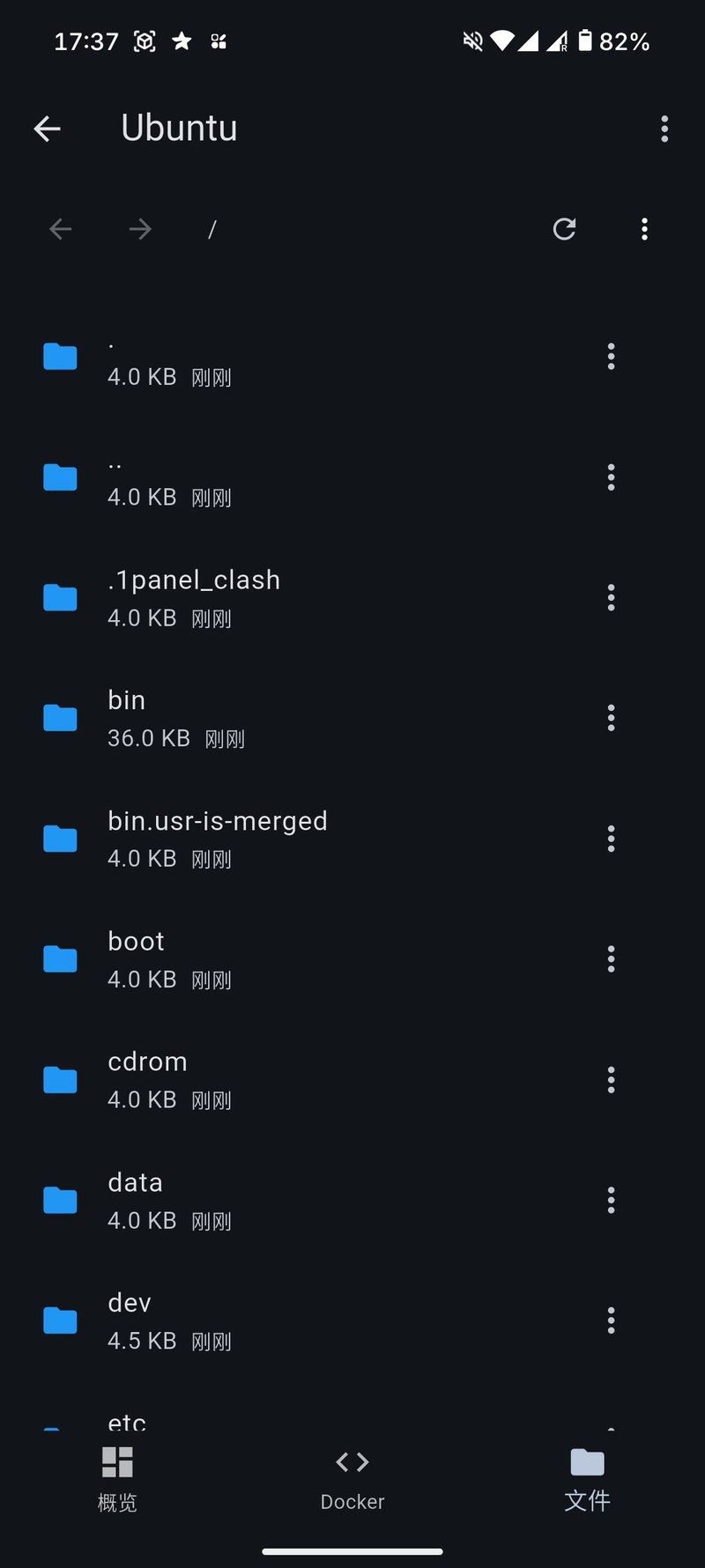
Task: Show options for the .1panel_clash folder
Action: pos(611,597)
